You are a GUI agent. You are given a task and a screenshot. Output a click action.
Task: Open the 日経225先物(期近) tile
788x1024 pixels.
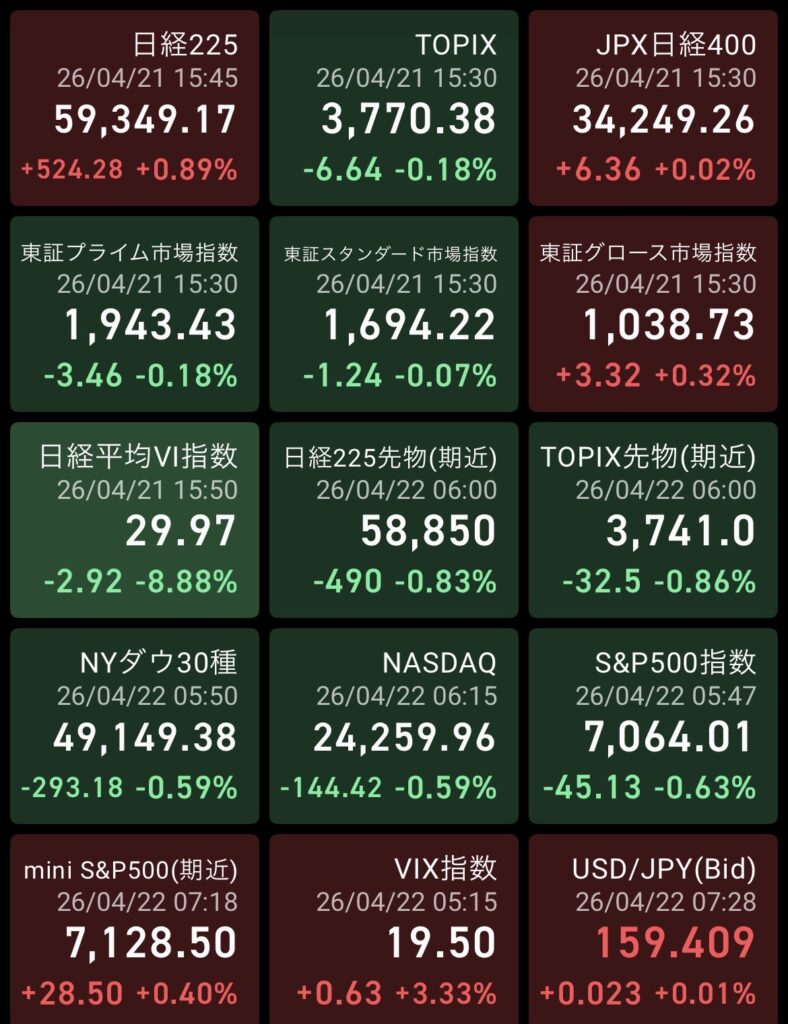pyautogui.click(x=394, y=520)
